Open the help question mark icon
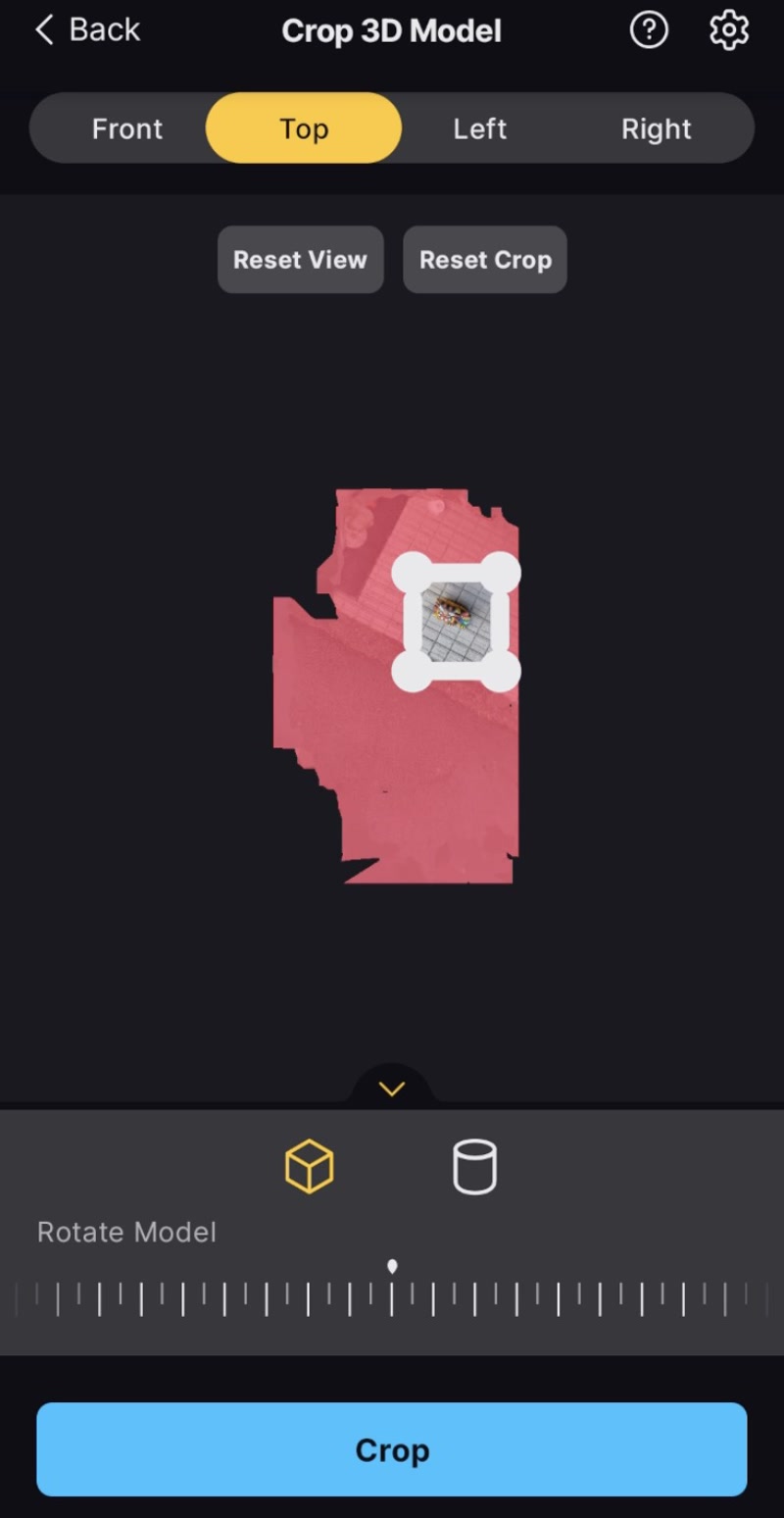784x1518 pixels. 649,30
